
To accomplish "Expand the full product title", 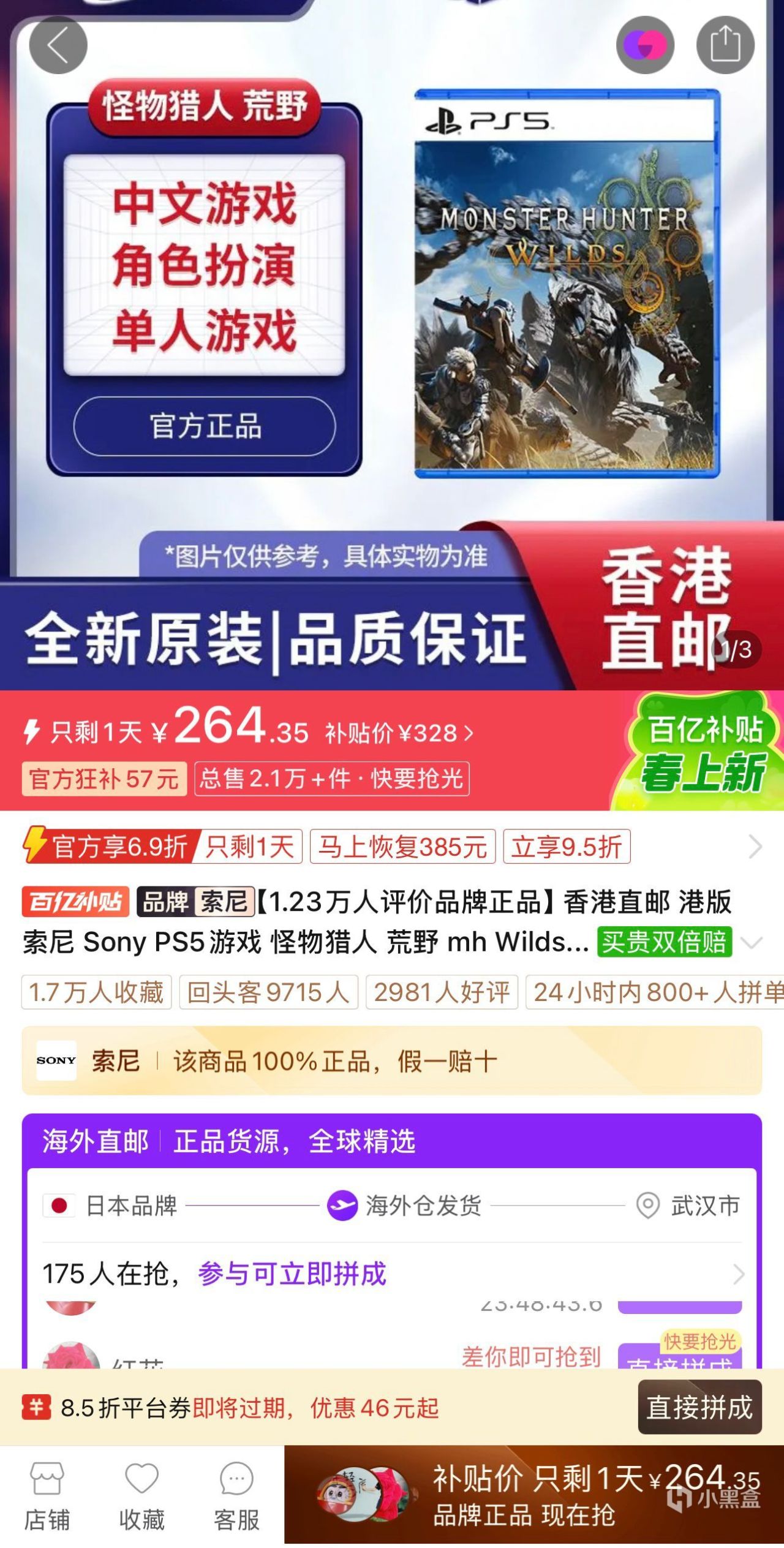I will 752,942.
